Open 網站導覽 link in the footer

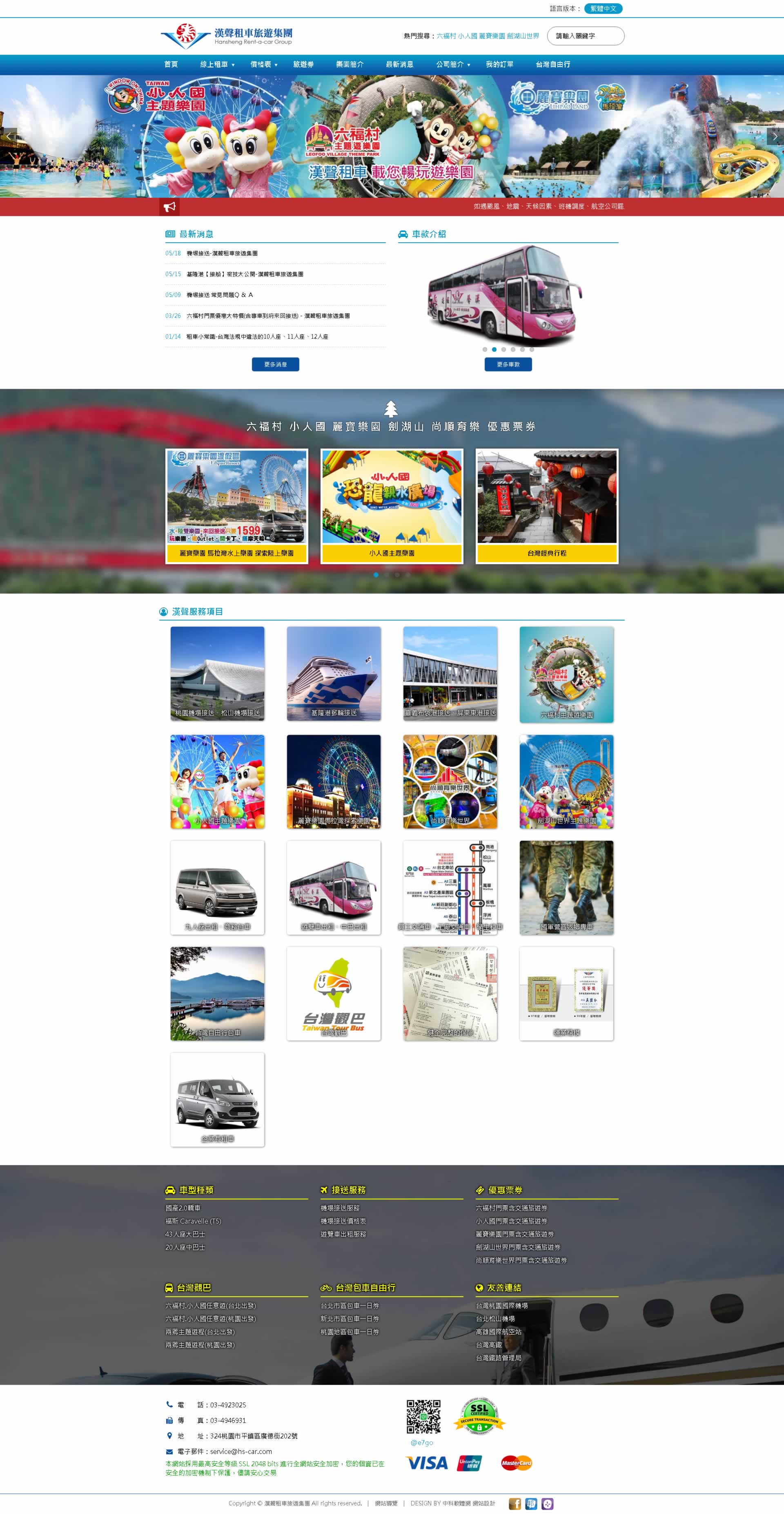(386, 1503)
